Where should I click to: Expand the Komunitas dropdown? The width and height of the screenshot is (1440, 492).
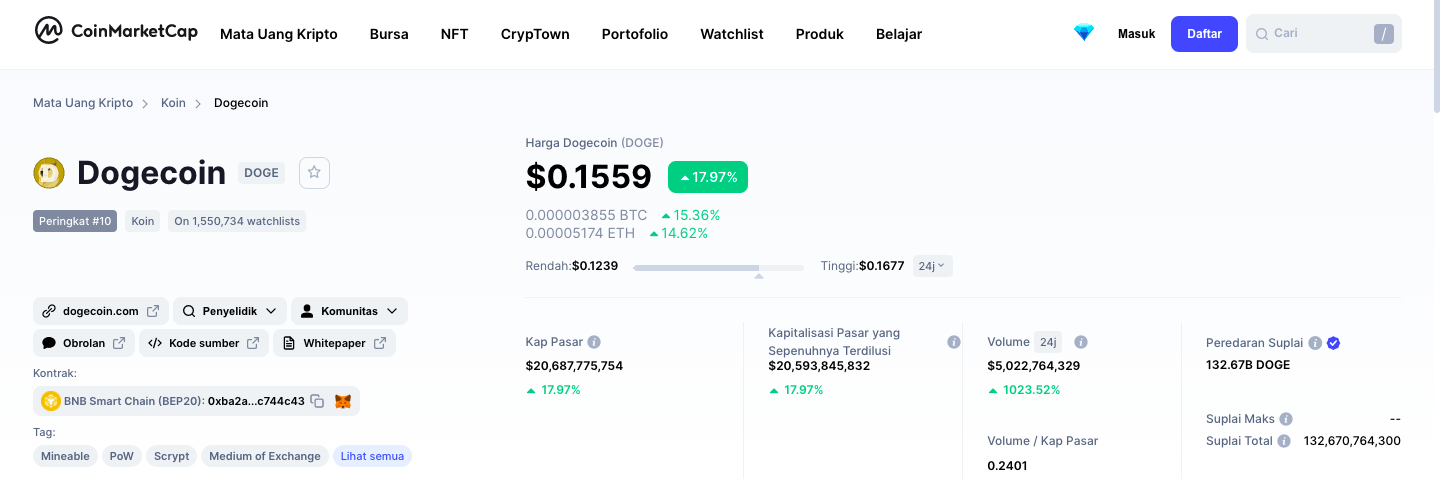pyautogui.click(x=349, y=311)
